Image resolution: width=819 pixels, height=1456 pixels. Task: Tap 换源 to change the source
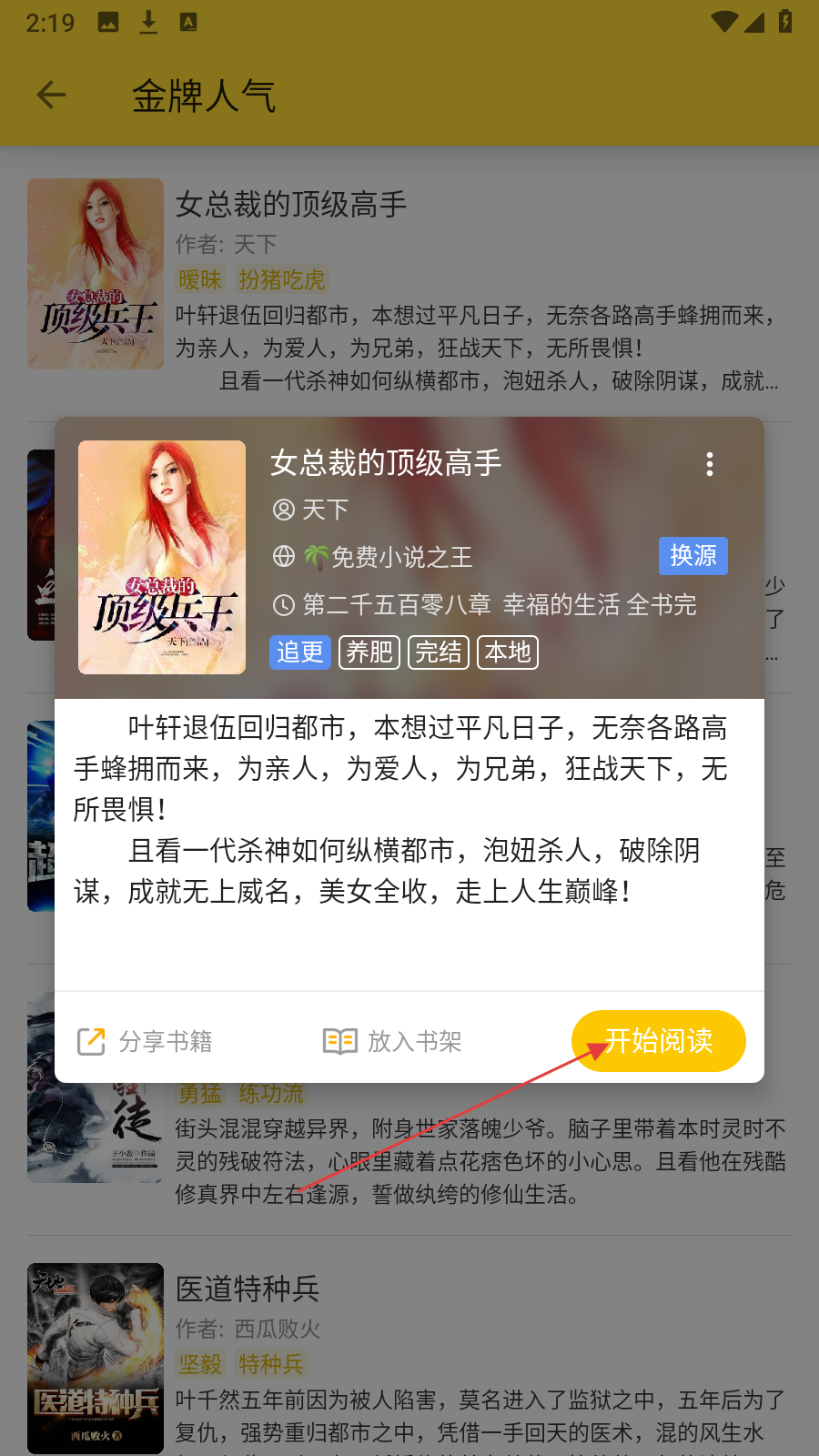693,556
